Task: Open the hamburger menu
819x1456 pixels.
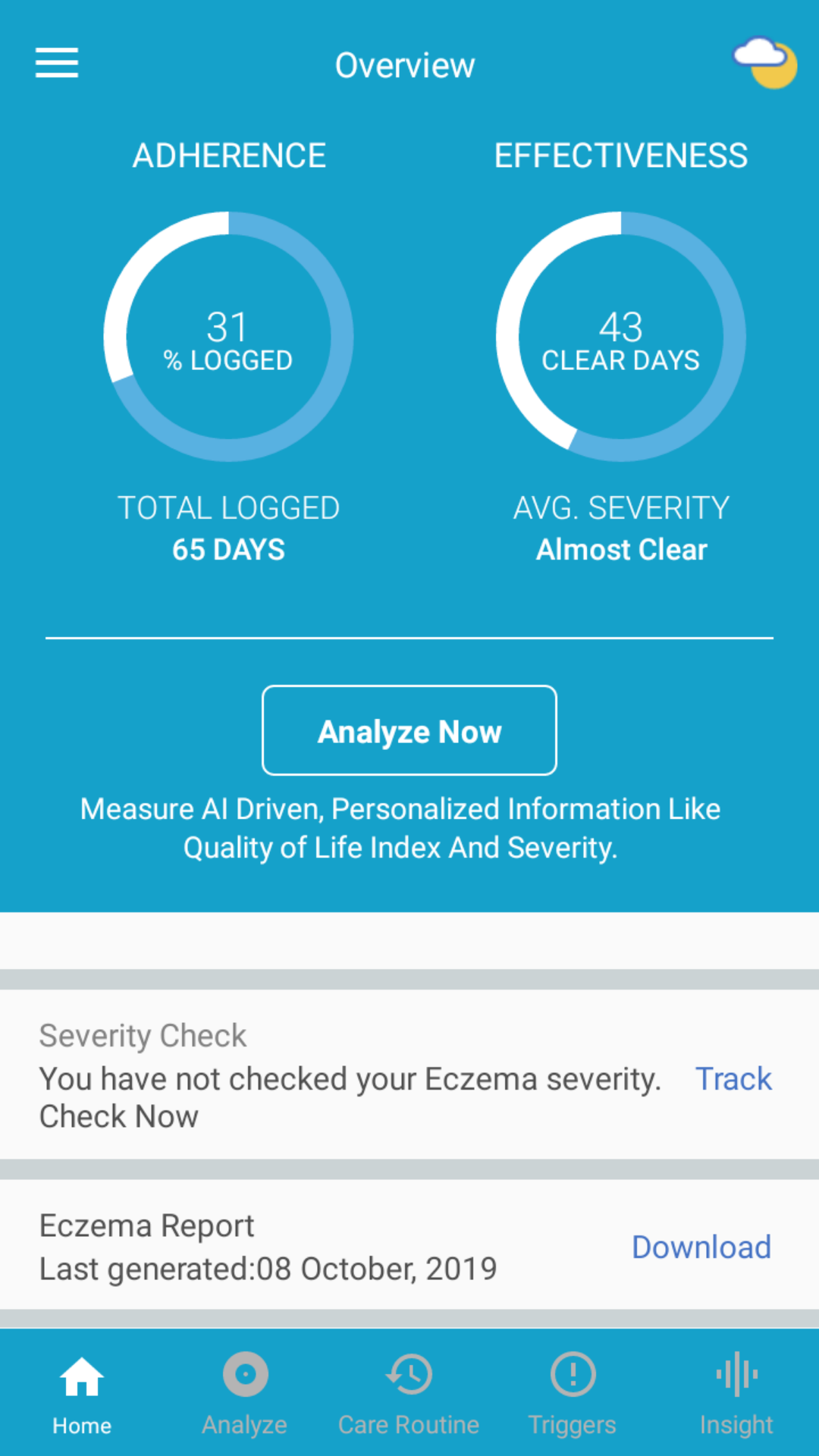Action: click(x=57, y=64)
